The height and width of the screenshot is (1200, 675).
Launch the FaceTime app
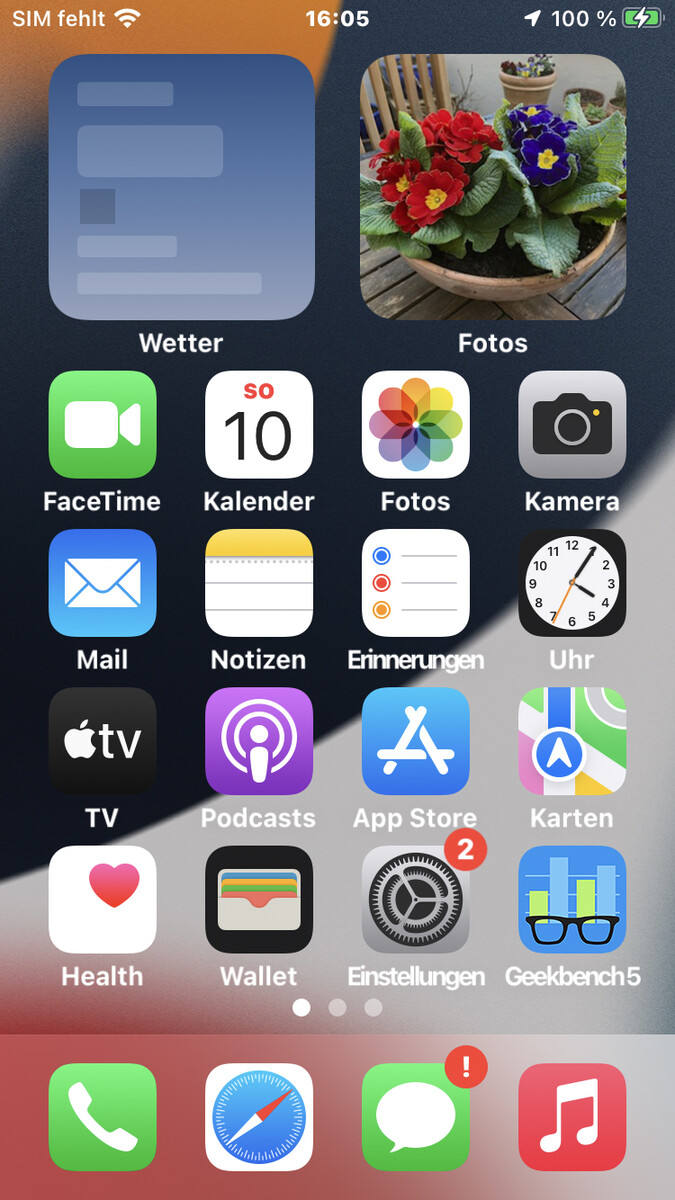[x=102, y=425]
